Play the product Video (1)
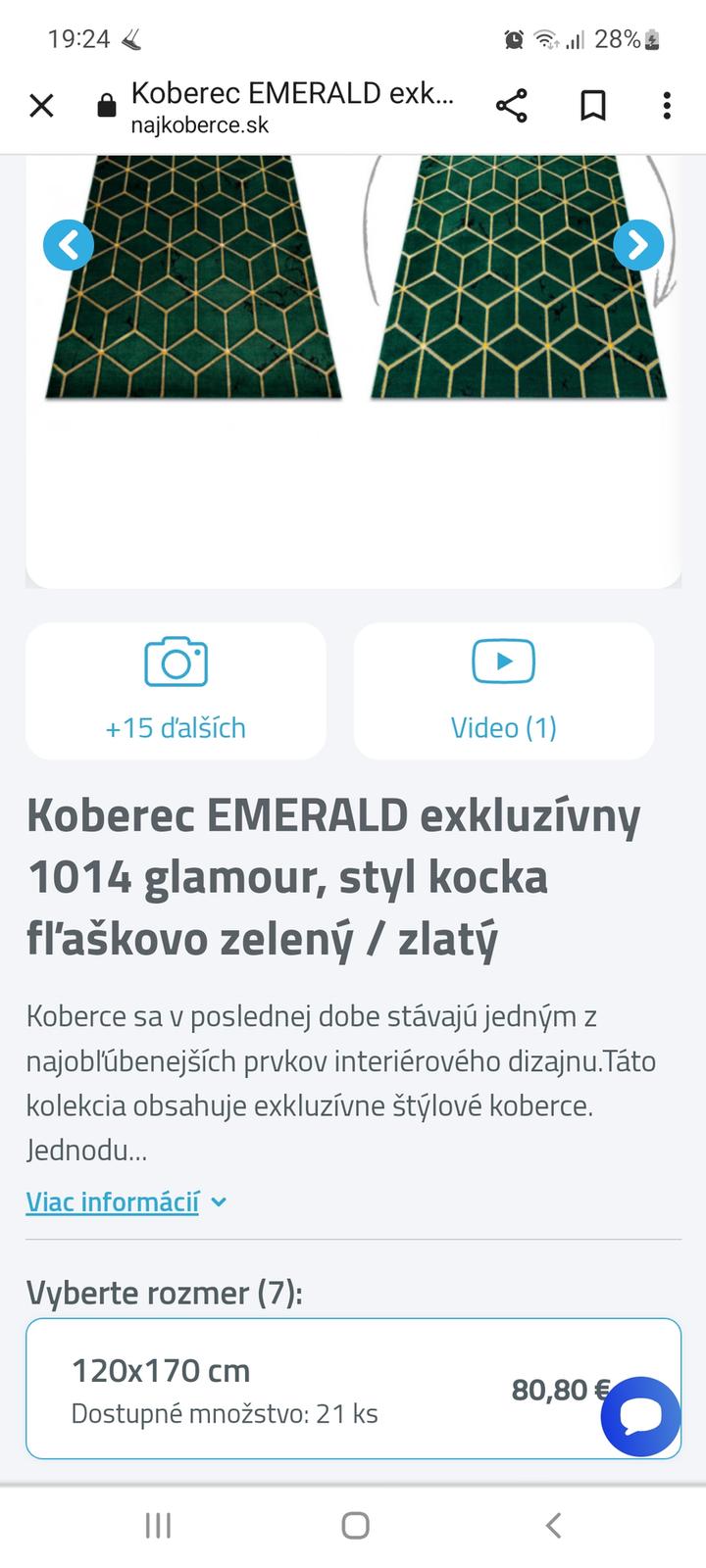Viewport: 706px width, 1568px height. (x=503, y=691)
